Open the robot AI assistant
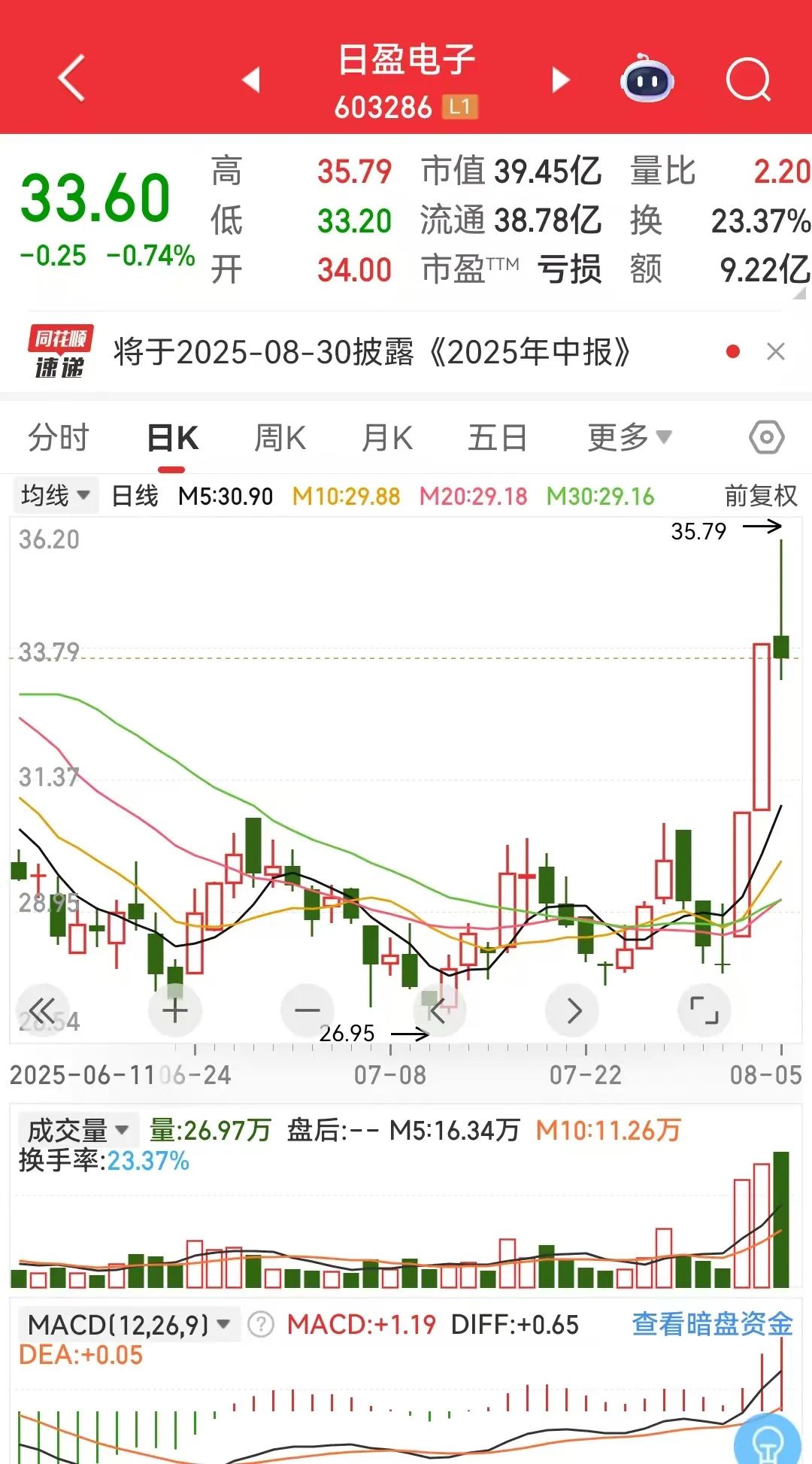 (647, 78)
